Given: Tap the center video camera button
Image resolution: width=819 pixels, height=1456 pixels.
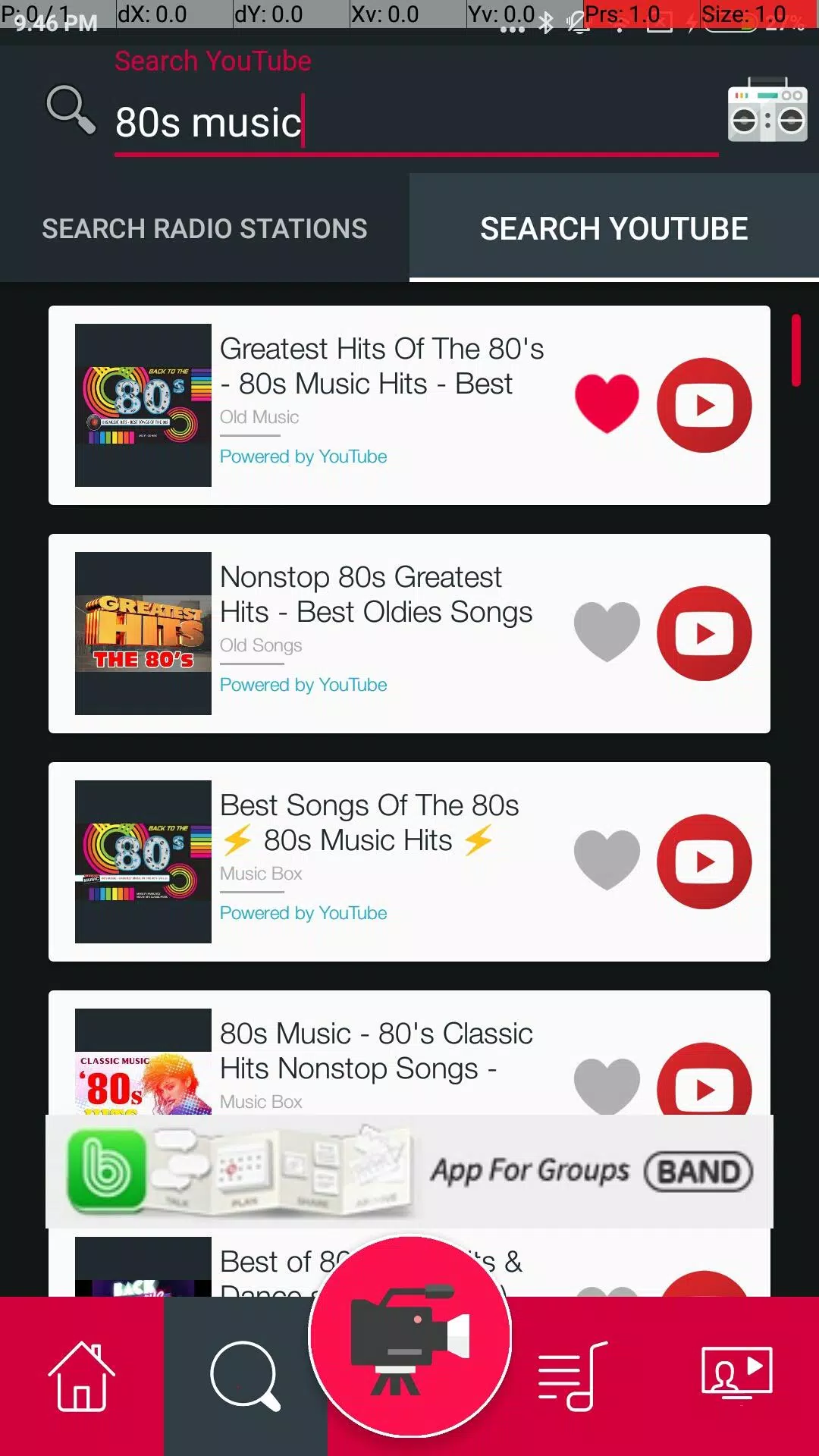Looking at the screenshot, I should click(x=409, y=1336).
